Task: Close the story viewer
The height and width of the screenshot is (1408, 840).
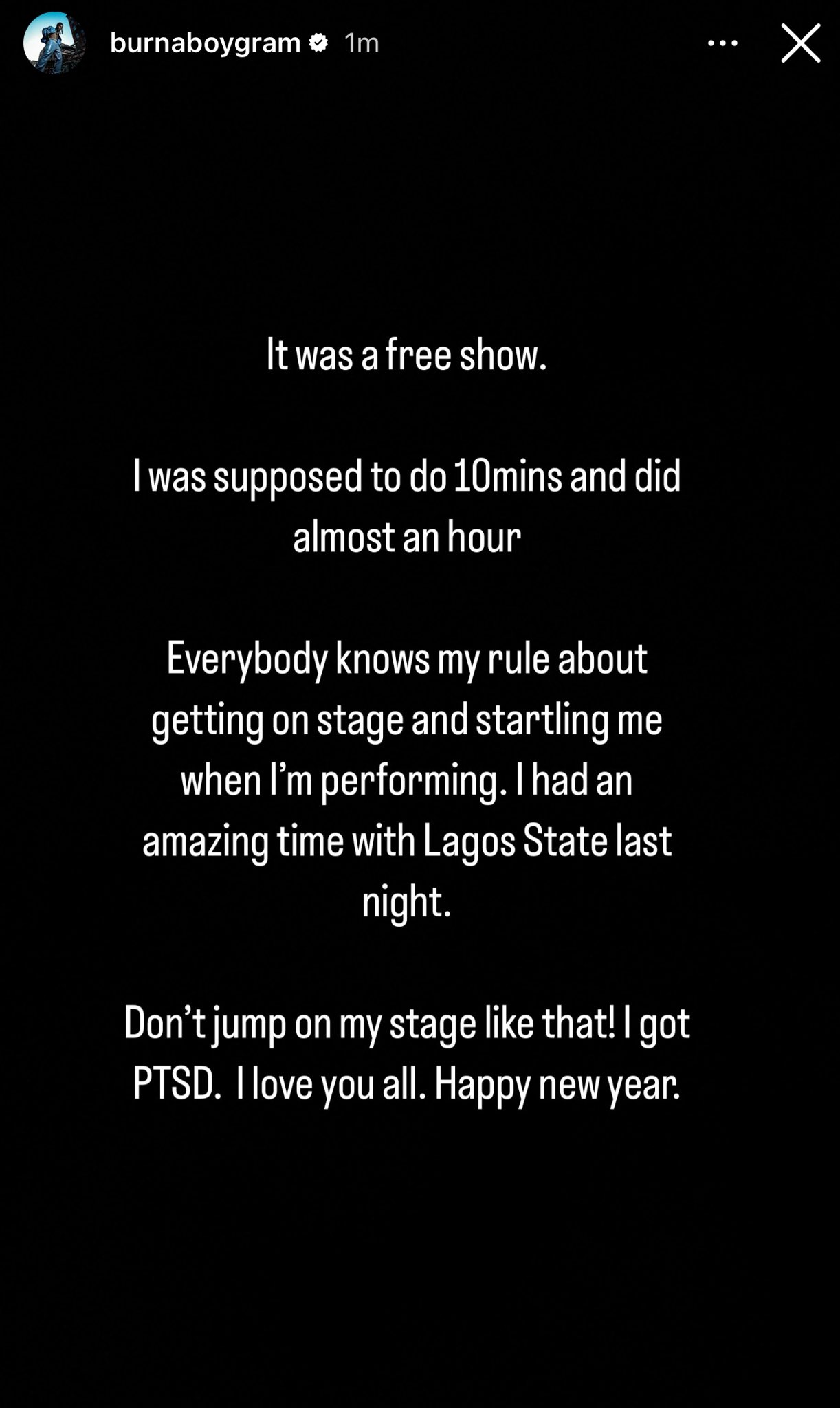Action: tap(800, 43)
